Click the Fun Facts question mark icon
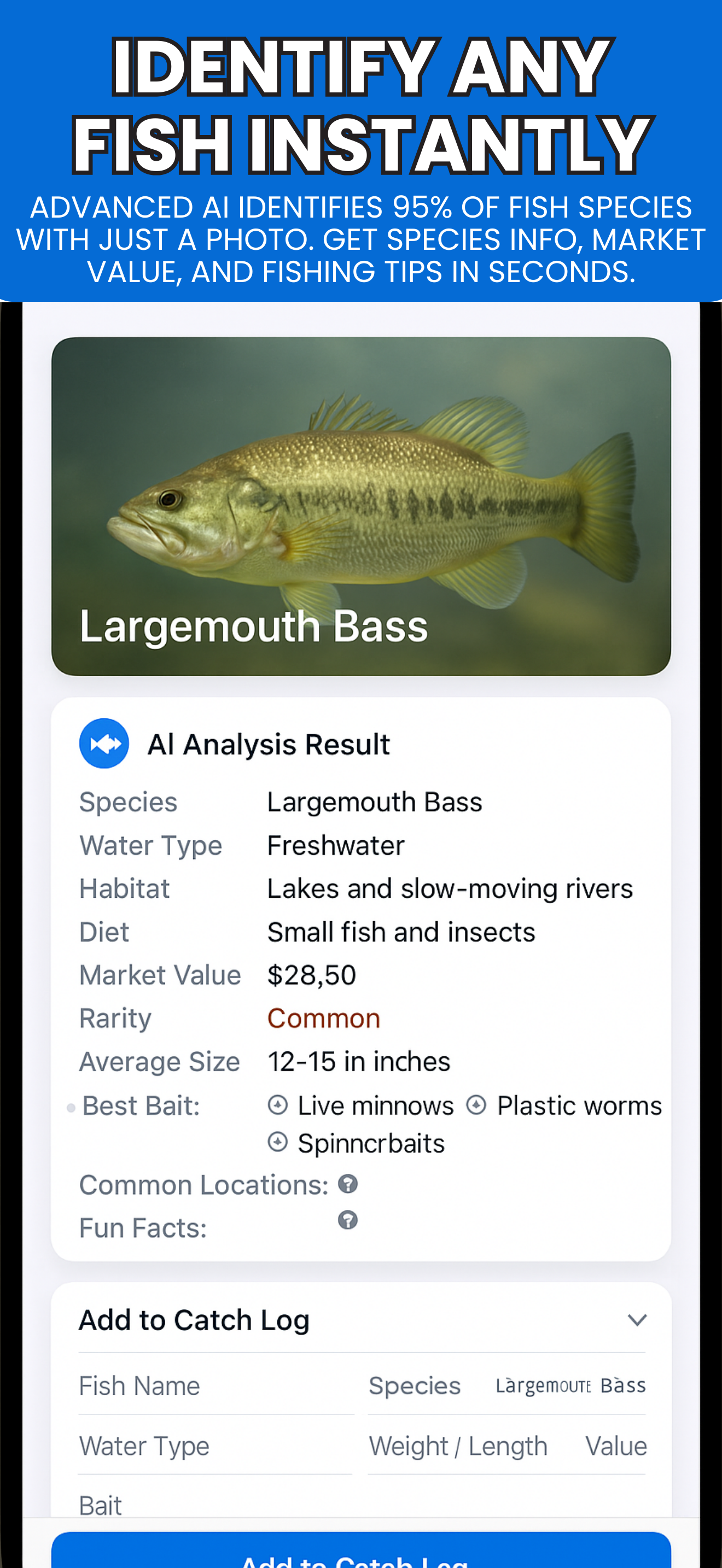Image resolution: width=722 pixels, height=1568 pixels. tap(348, 1220)
